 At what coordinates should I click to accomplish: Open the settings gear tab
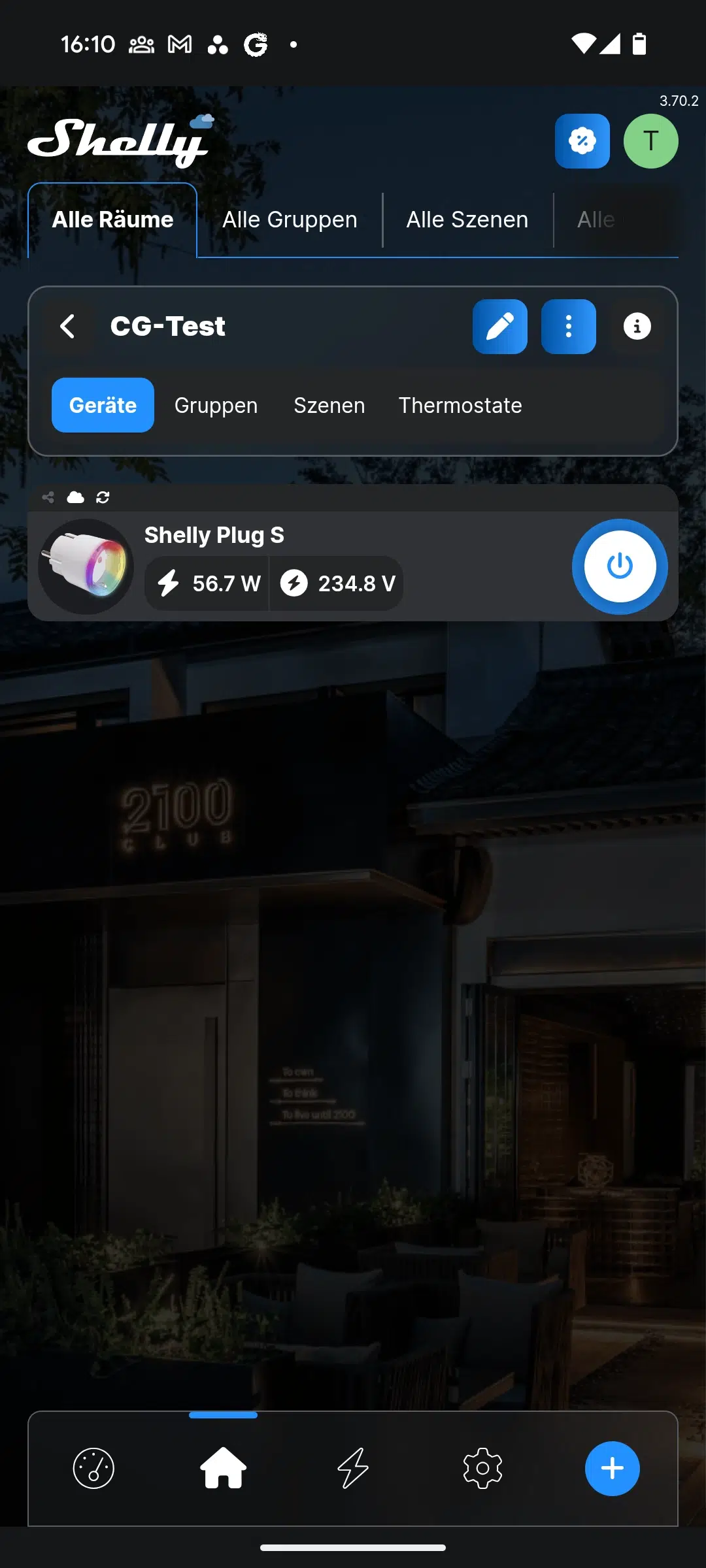tap(482, 1468)
